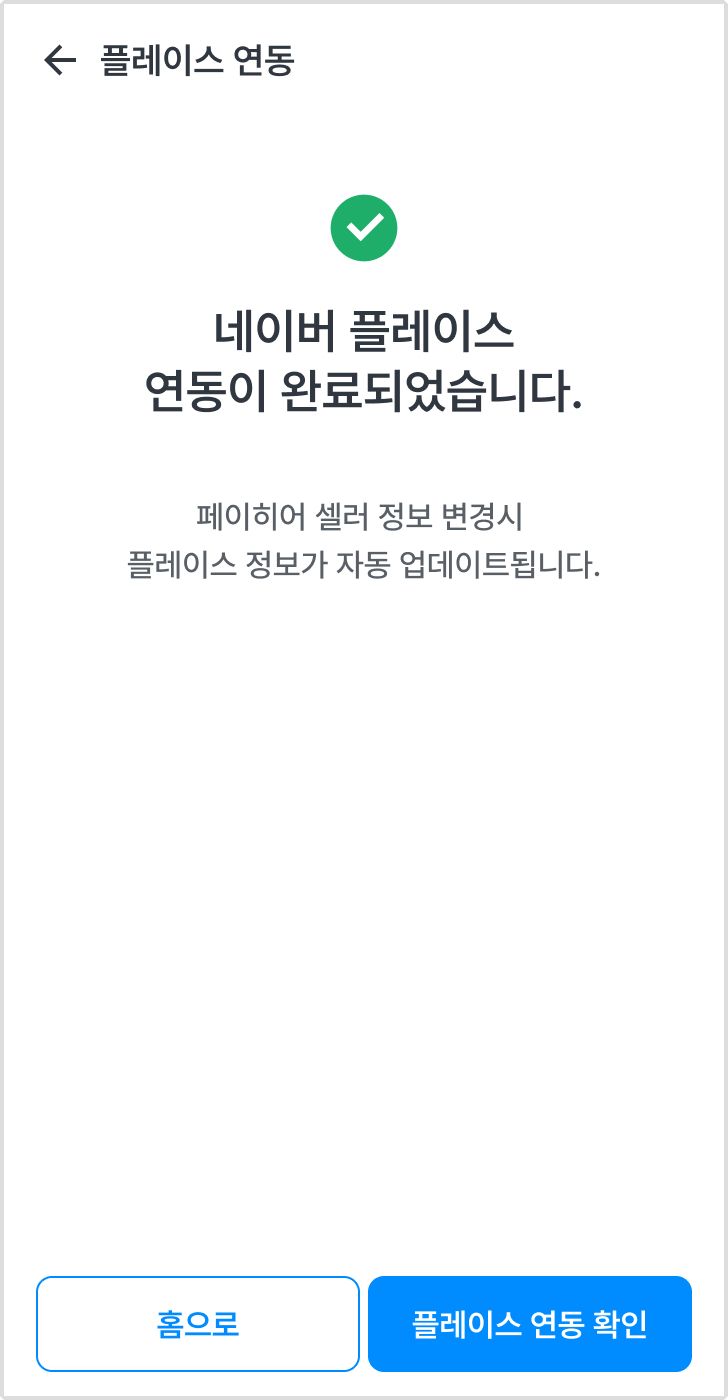Viewport: 728px width, 1400px height.
Task: Go back using the arrow icon
Action: pos(60,61)
